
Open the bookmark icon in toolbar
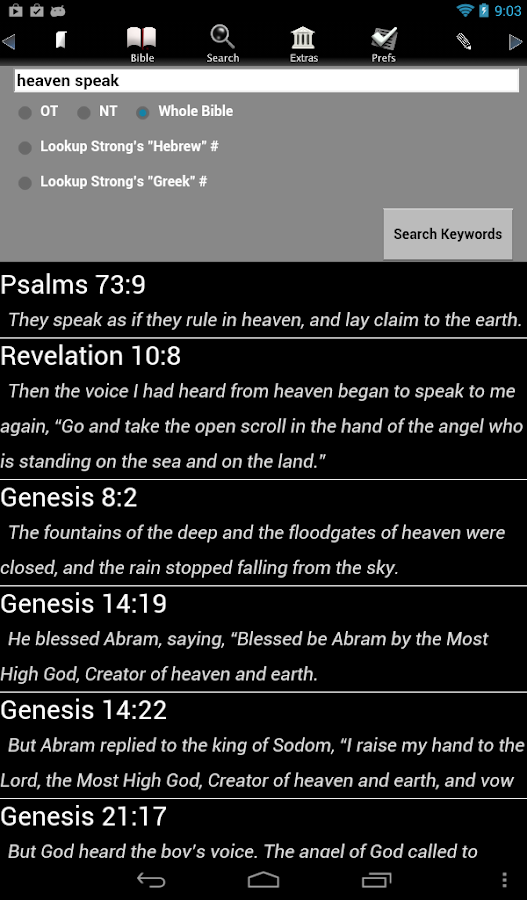[x=60, y=40]
